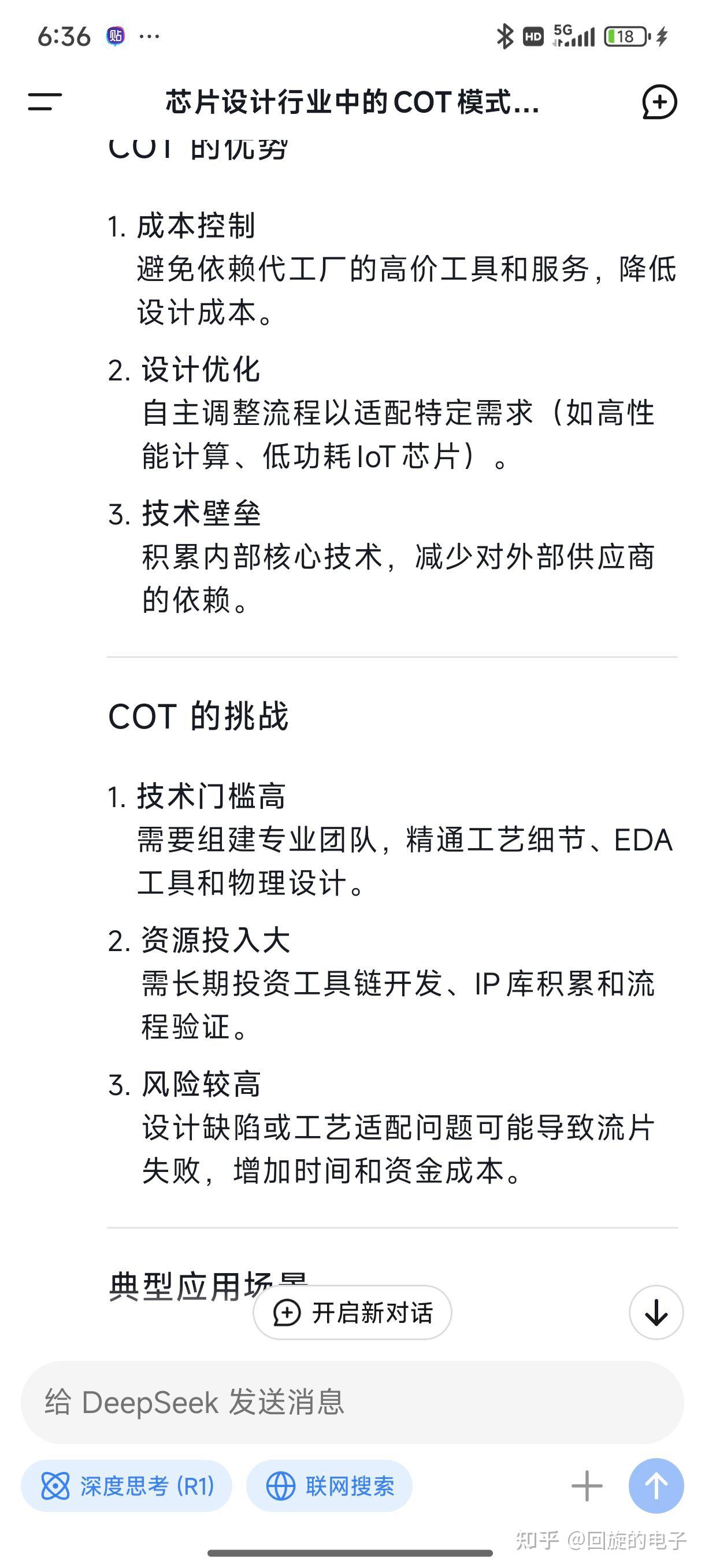The image size is (705, 1568).
Task: Open the conversation titled 芯片设计行业中的 COT 模式
Action: (351, 102)
